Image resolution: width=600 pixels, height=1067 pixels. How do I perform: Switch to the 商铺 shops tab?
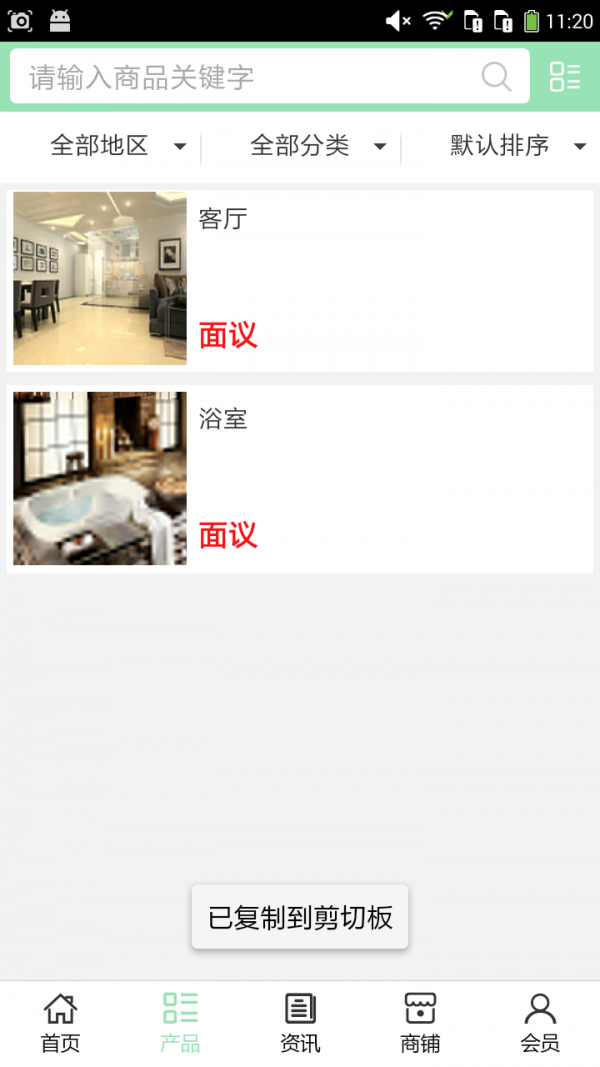[420, 1023]
